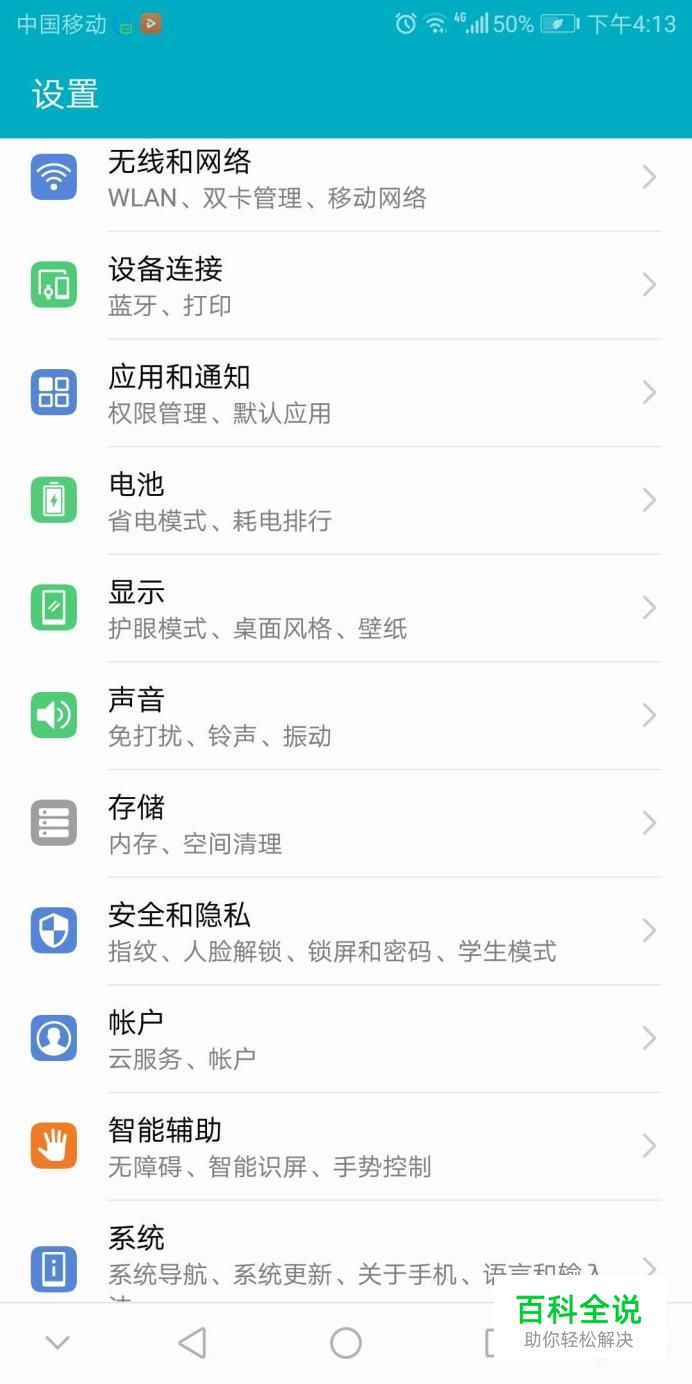Open 智能辅助 settings

coord(346,1147)
